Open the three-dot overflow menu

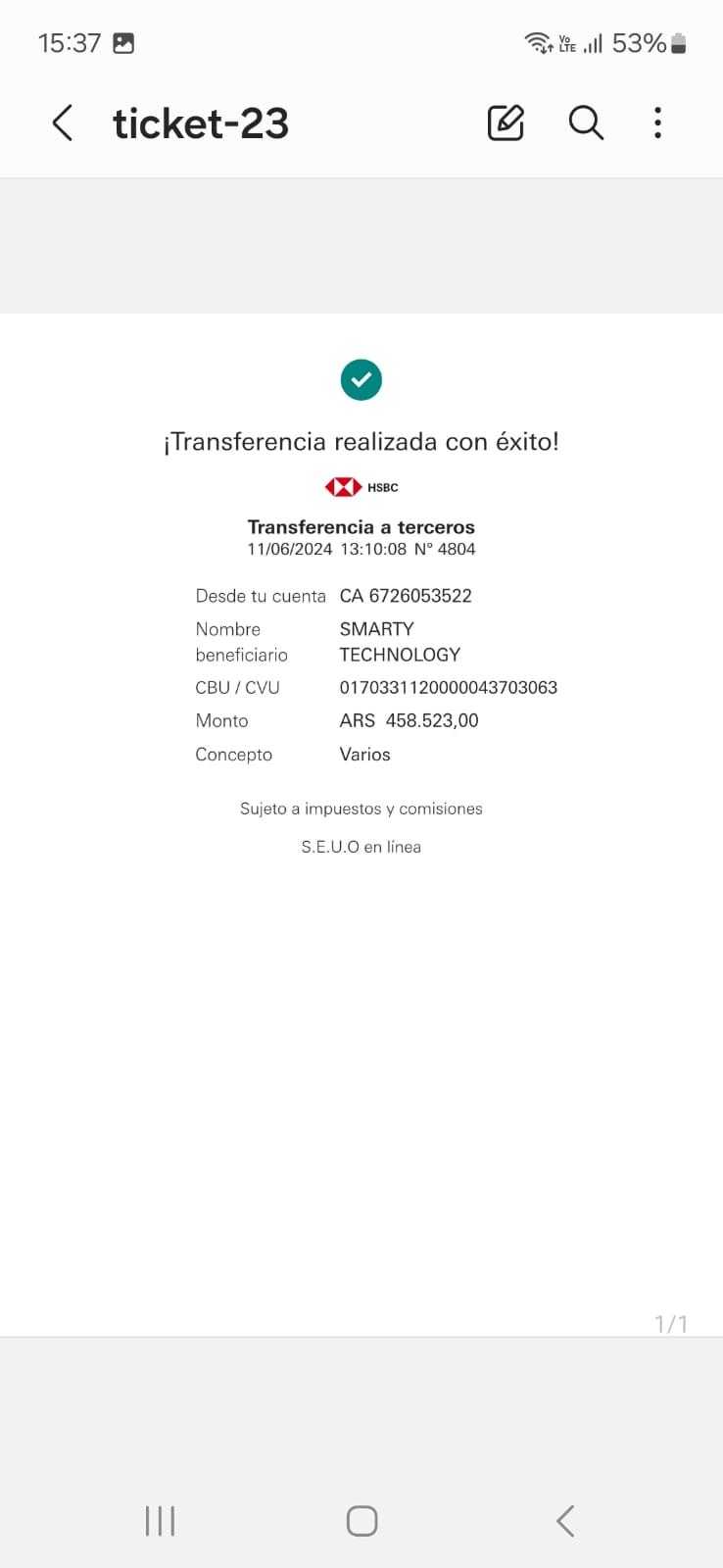tap(657, 123)
